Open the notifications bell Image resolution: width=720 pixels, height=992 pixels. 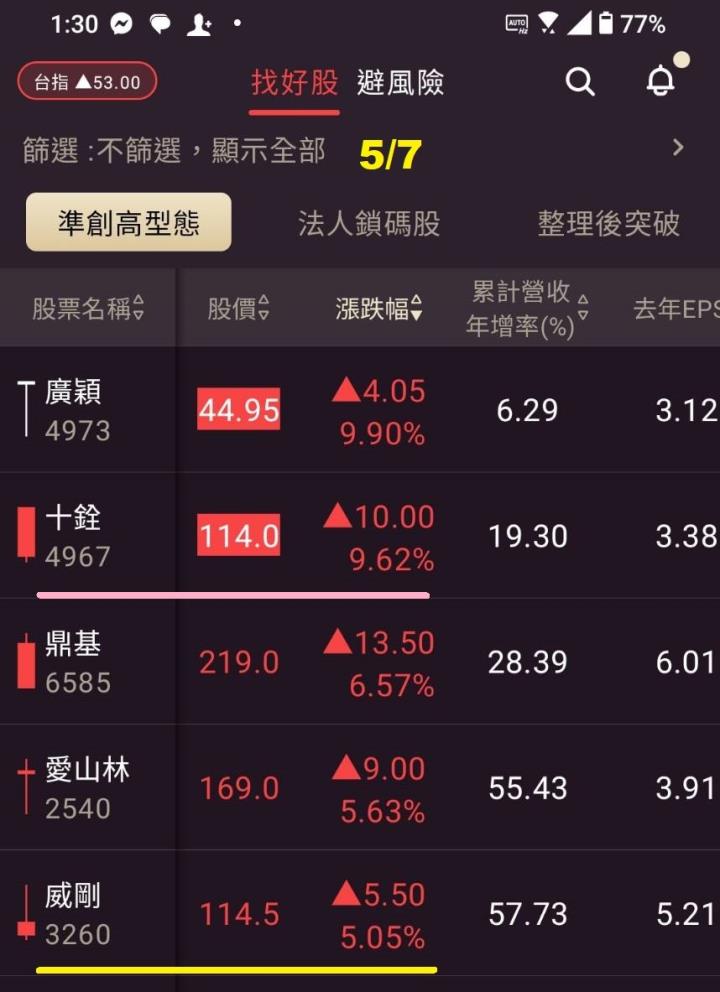click(660, 82)
